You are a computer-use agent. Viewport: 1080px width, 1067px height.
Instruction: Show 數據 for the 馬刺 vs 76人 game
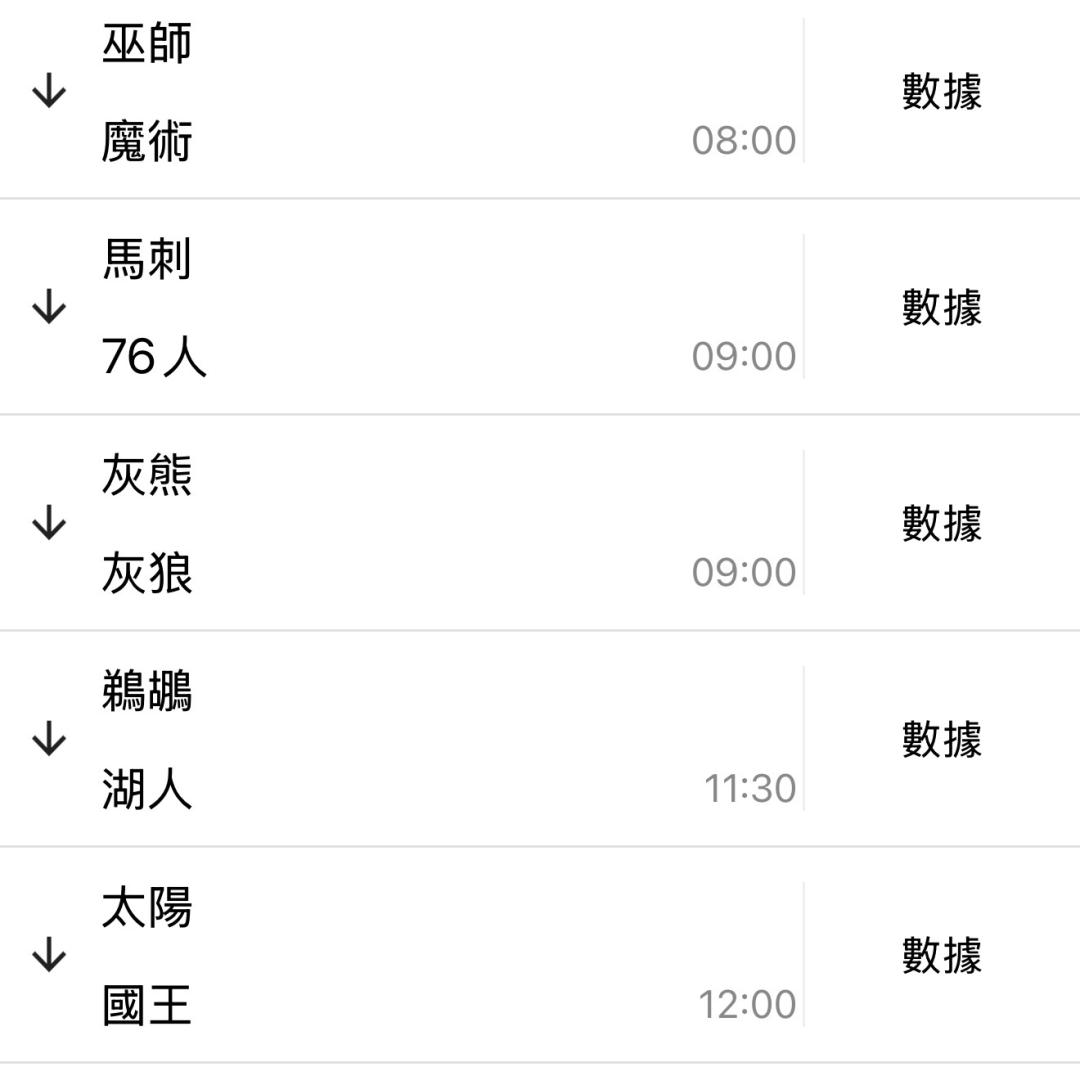pyautogui.click(x=942, y=307)
